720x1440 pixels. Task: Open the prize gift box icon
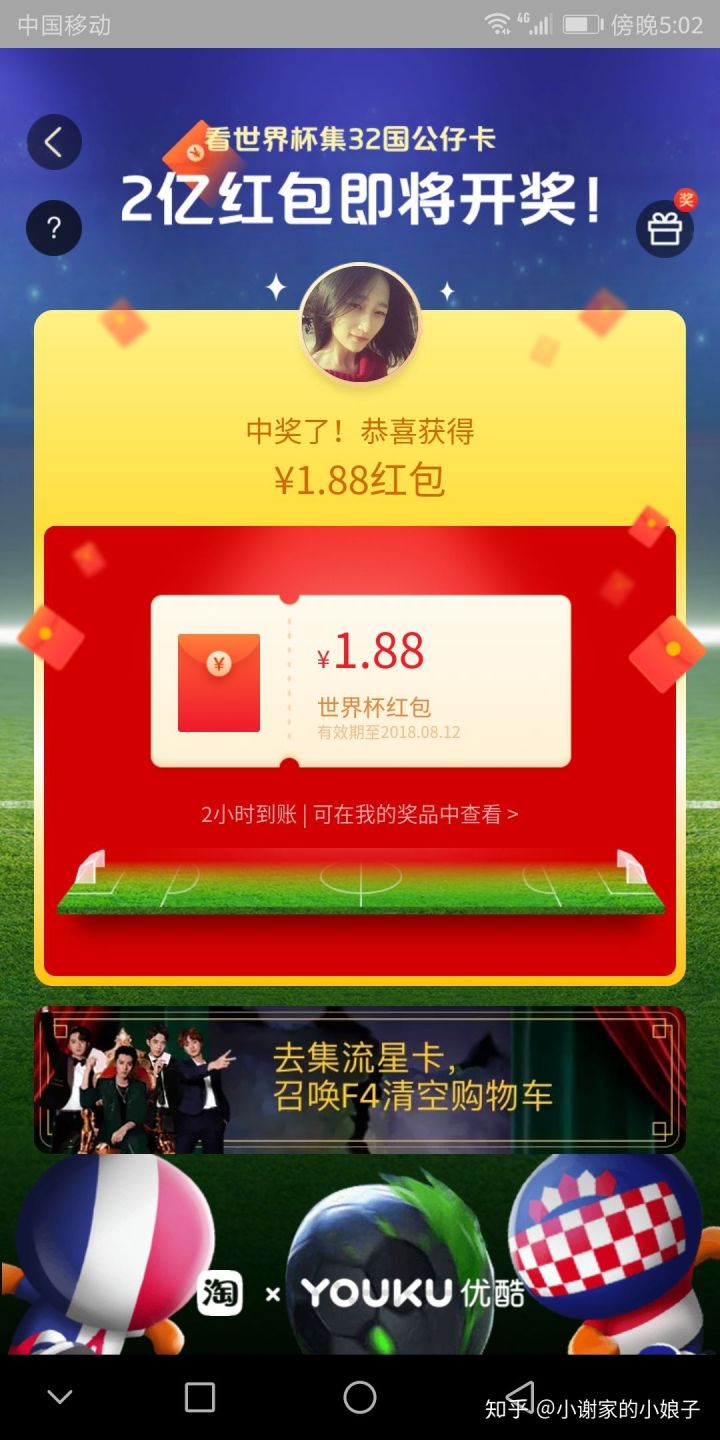664,228
